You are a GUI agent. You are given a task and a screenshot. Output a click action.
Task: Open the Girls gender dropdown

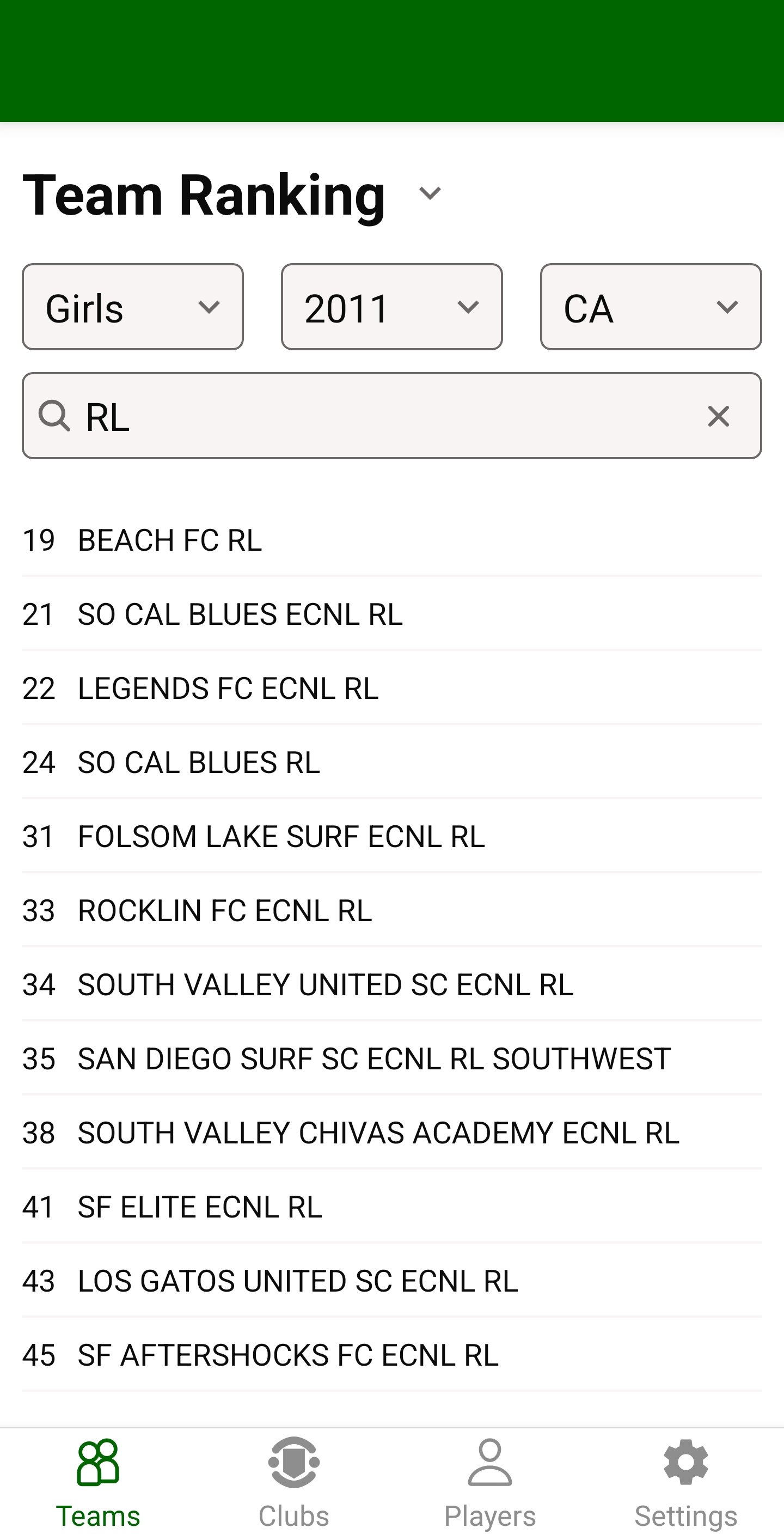(x=133, y=307)
